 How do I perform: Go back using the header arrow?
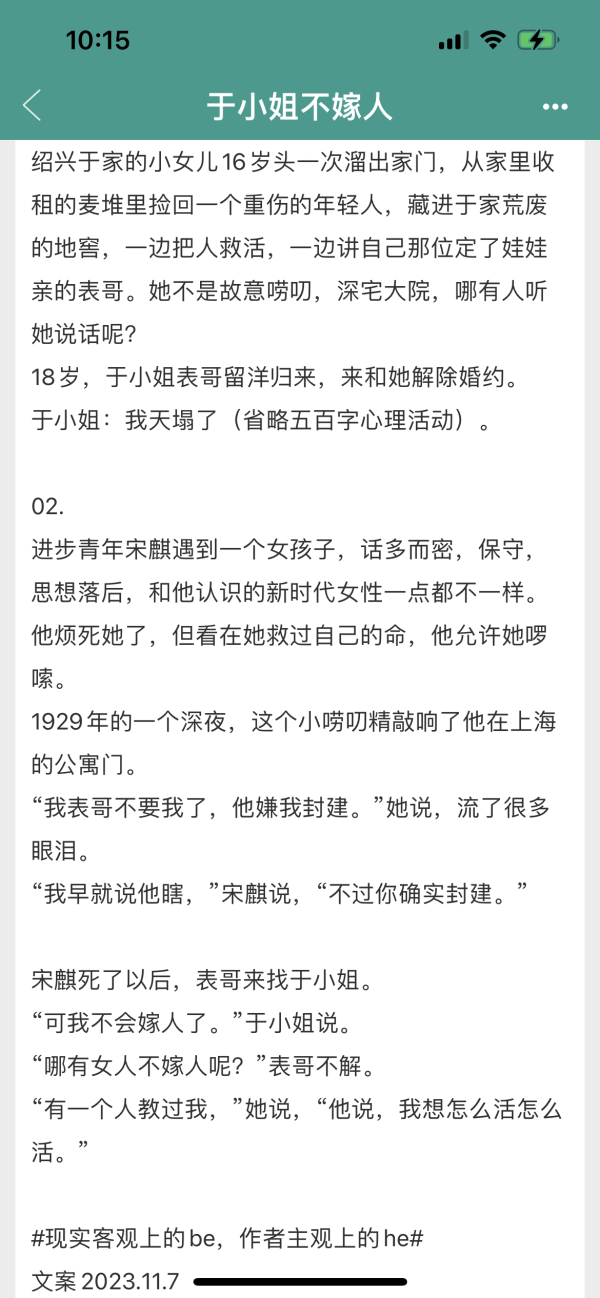(x=32, y=105)
